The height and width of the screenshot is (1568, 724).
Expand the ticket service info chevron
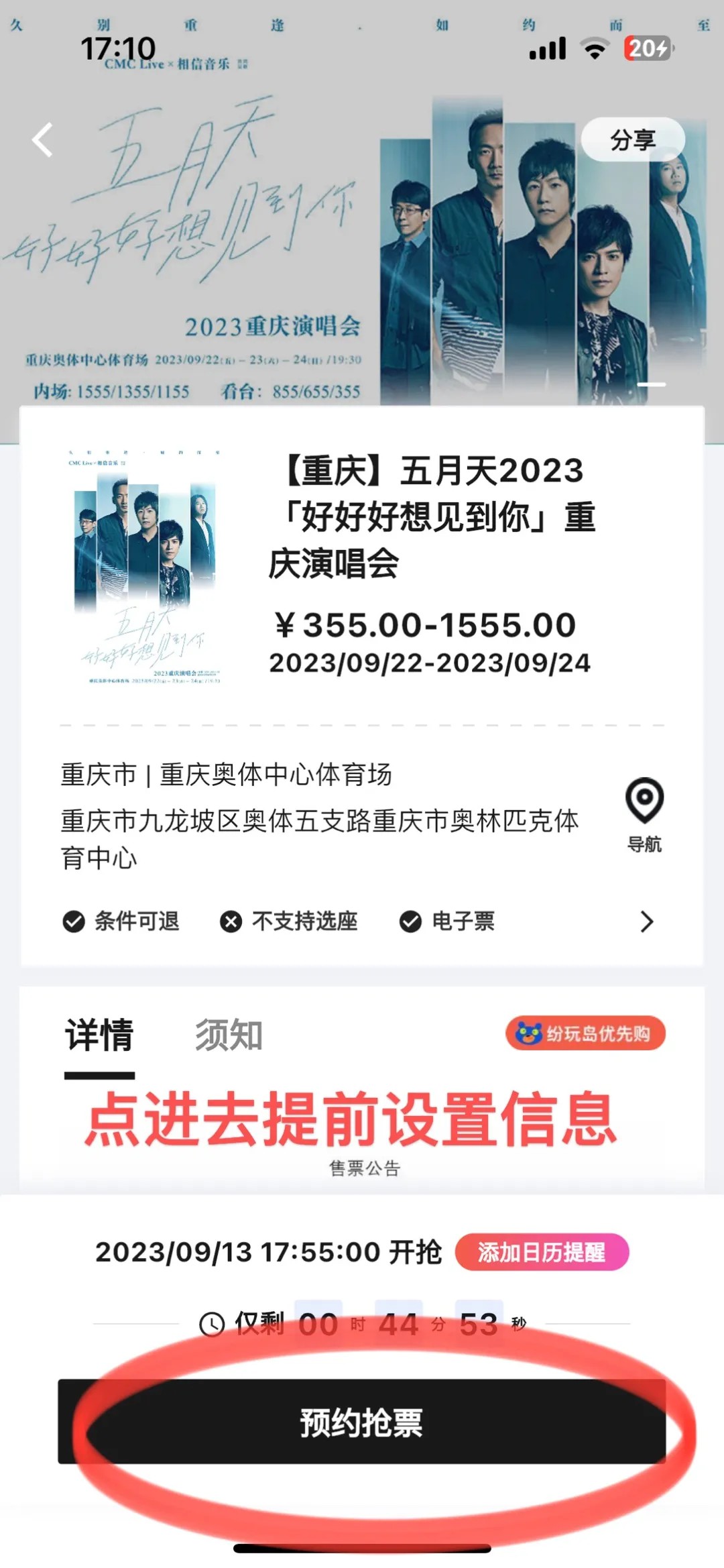(x=646, y=921)
